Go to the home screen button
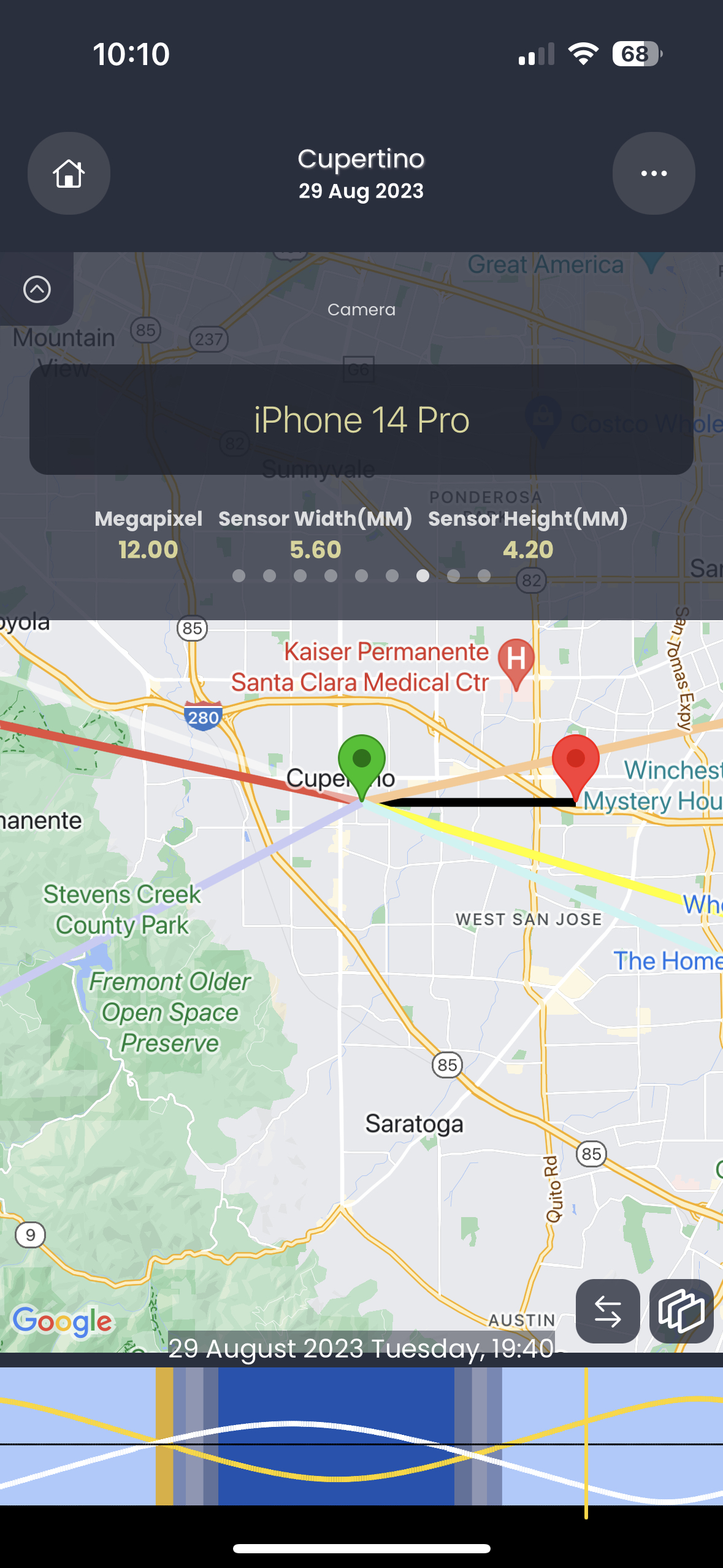The height and width of the screenshot is (1568, 723). (69, 174)
